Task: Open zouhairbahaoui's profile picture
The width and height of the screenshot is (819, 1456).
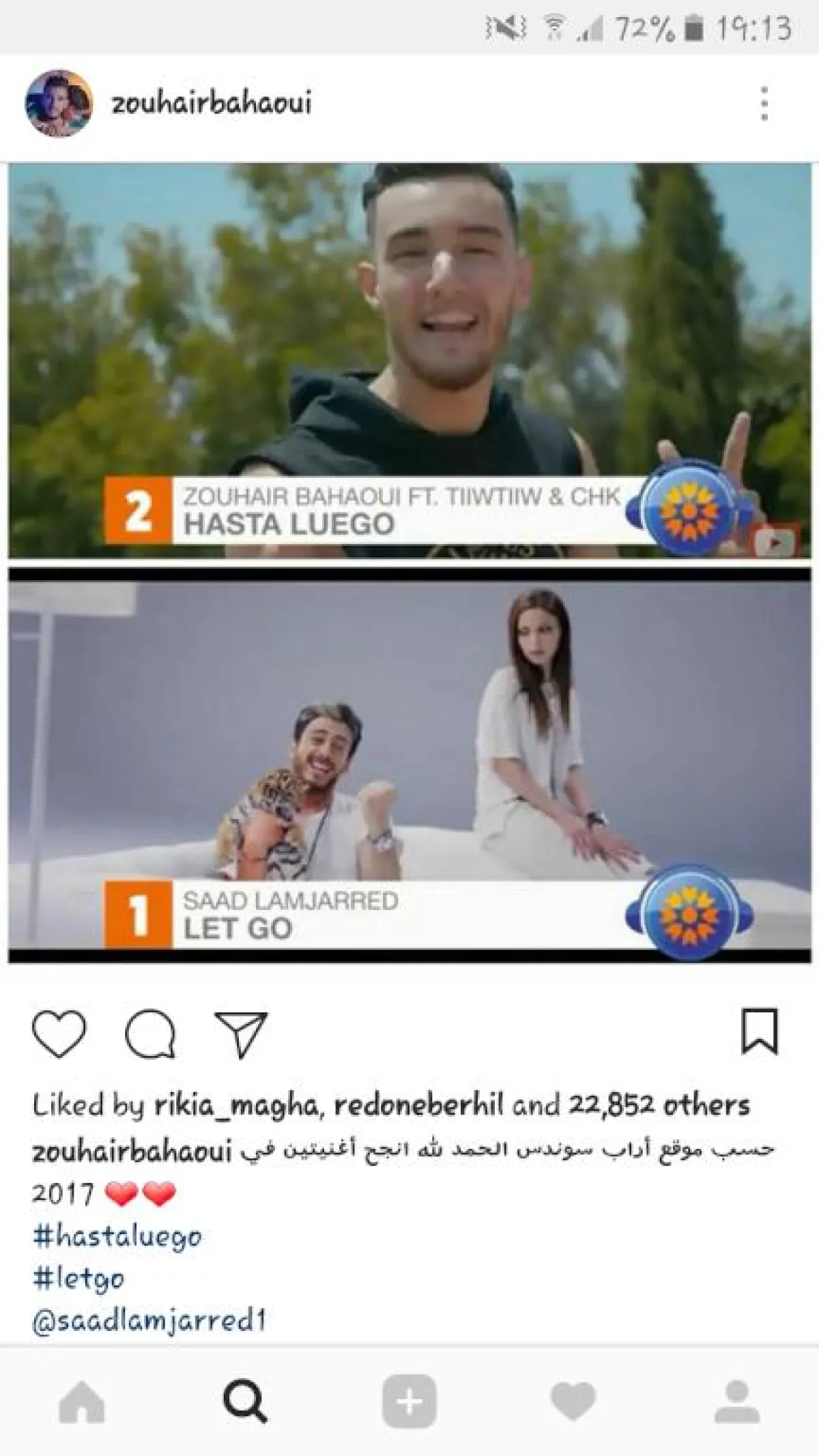Action: coord(58,104)
